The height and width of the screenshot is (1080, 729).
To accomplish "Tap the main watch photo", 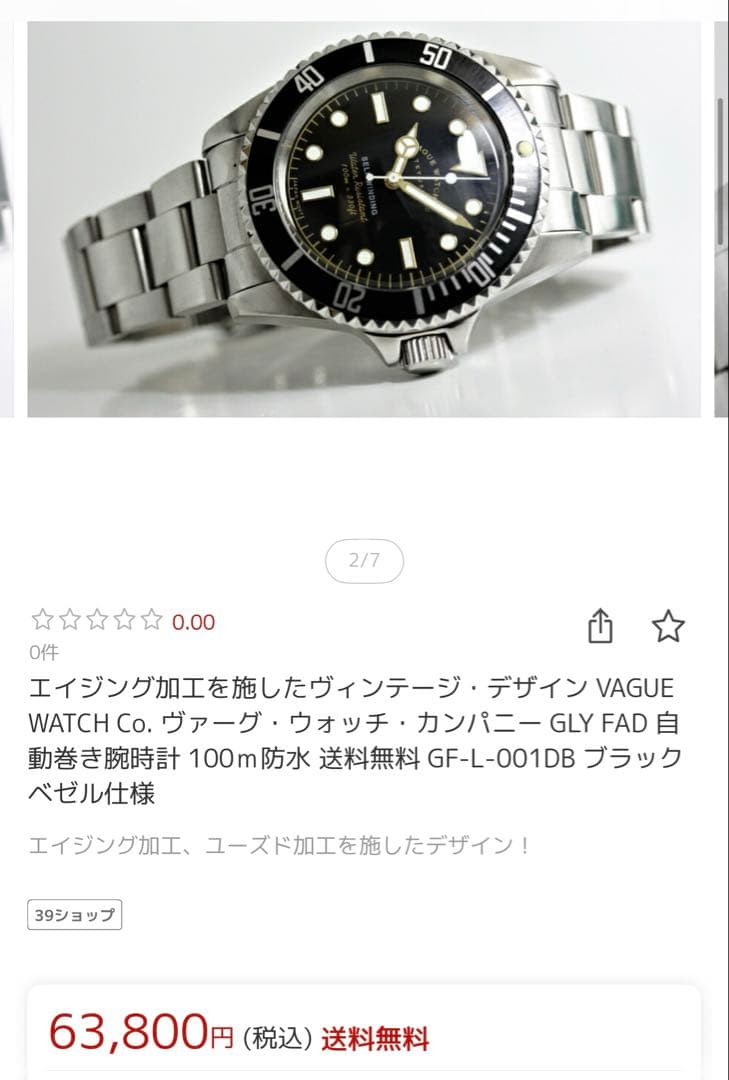I will coord(364,213).
